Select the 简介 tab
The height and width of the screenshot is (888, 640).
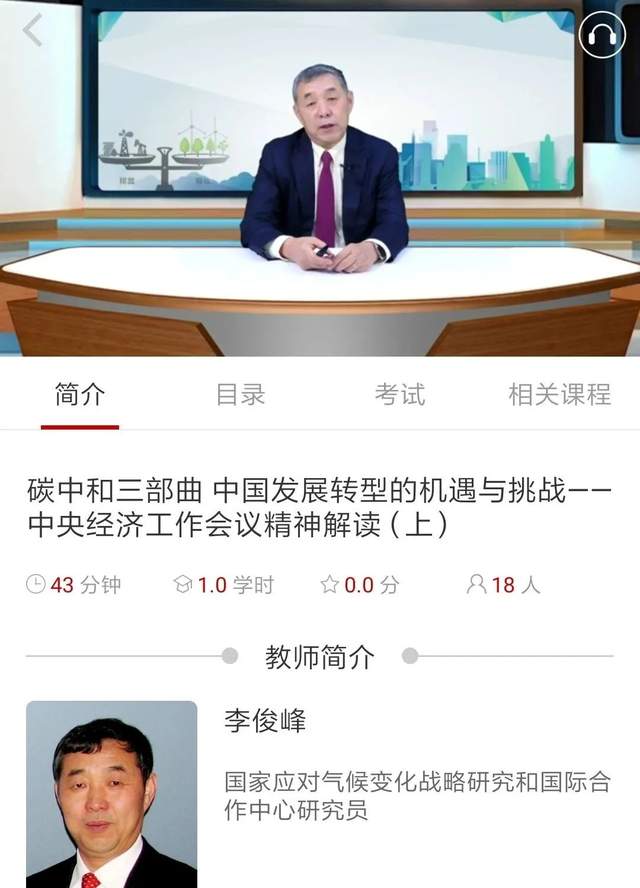79,394
